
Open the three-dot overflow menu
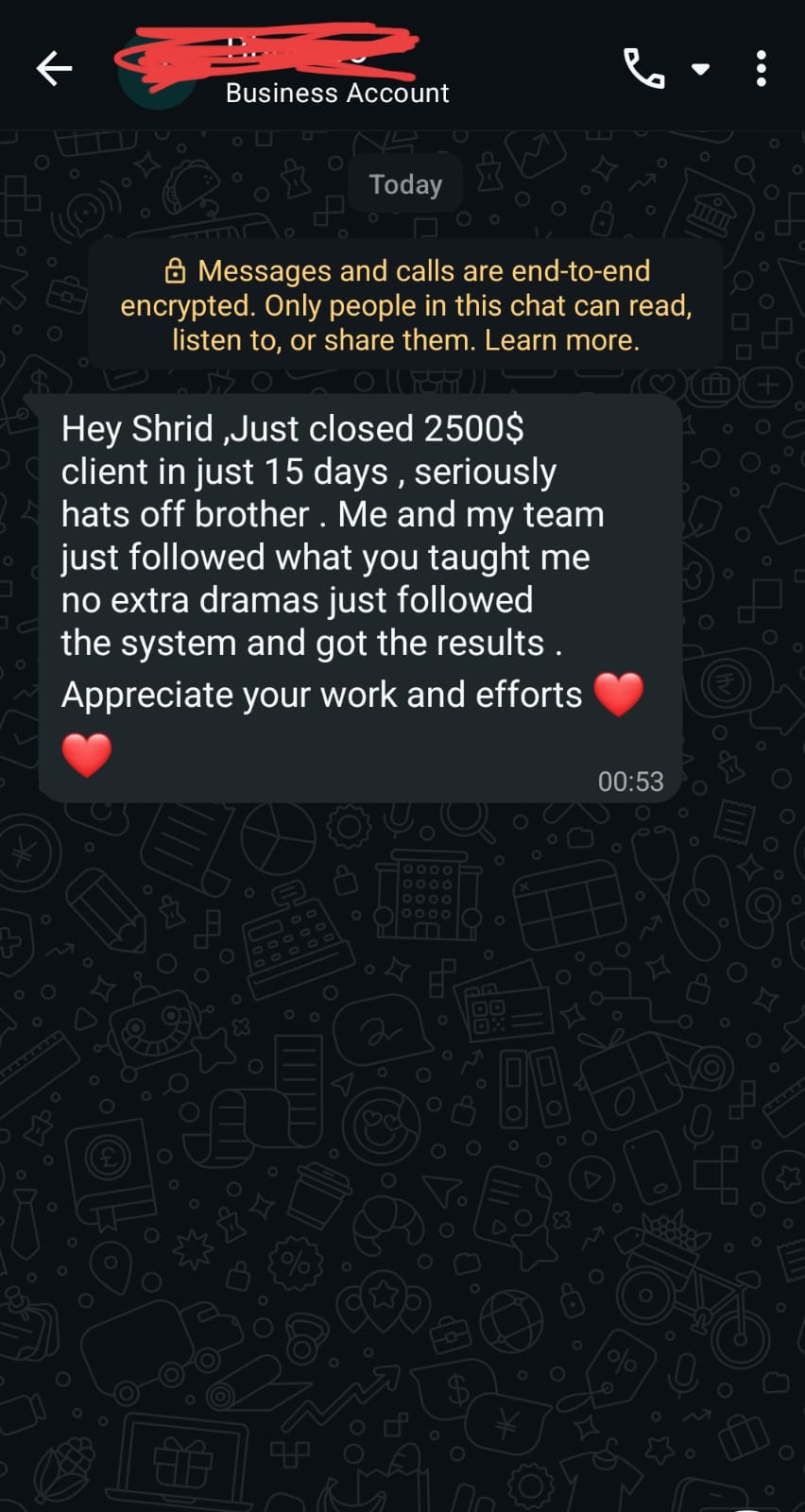[x=761, y=68]
